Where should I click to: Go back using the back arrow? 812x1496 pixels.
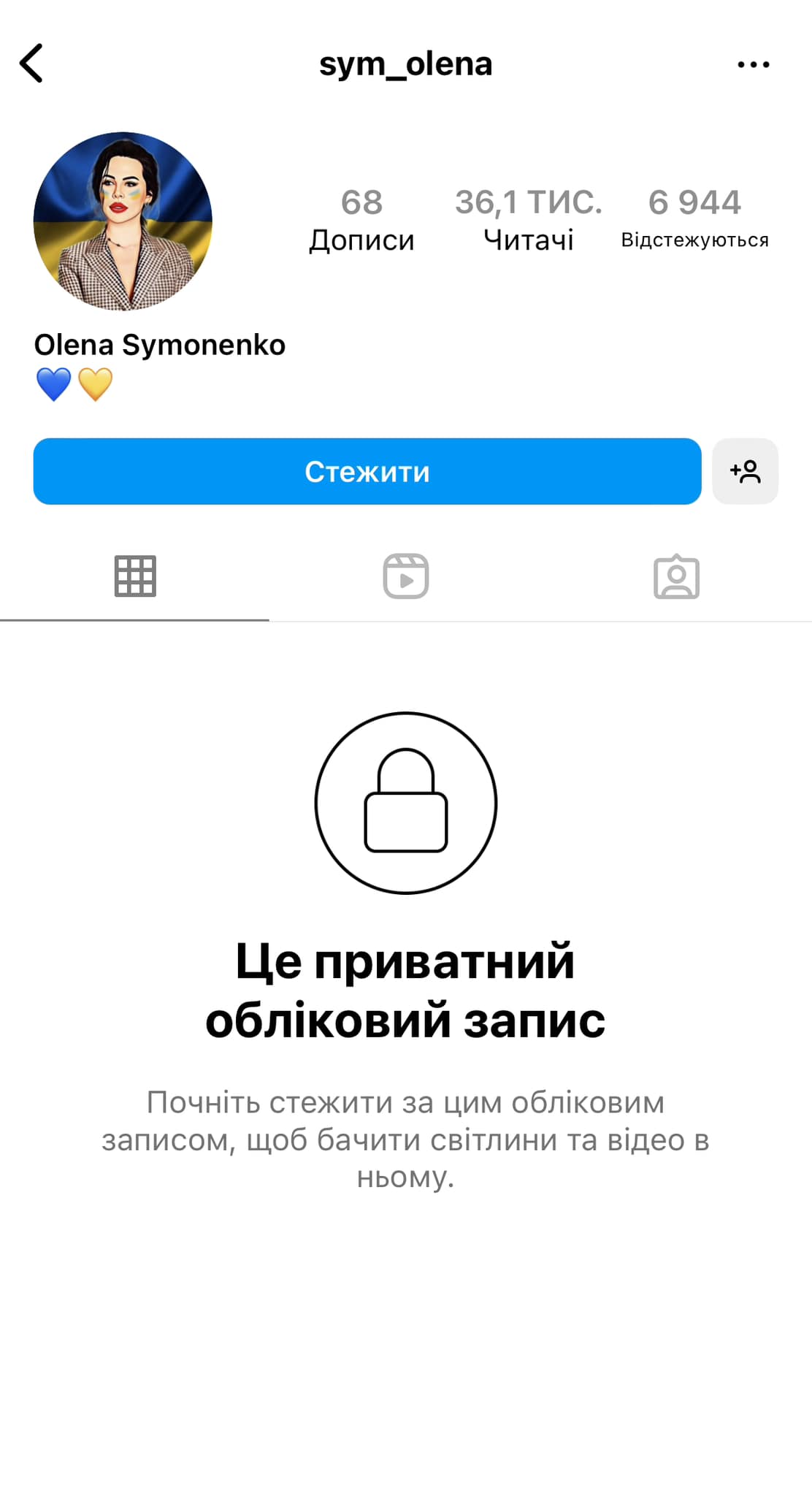(x=31, y=64)
